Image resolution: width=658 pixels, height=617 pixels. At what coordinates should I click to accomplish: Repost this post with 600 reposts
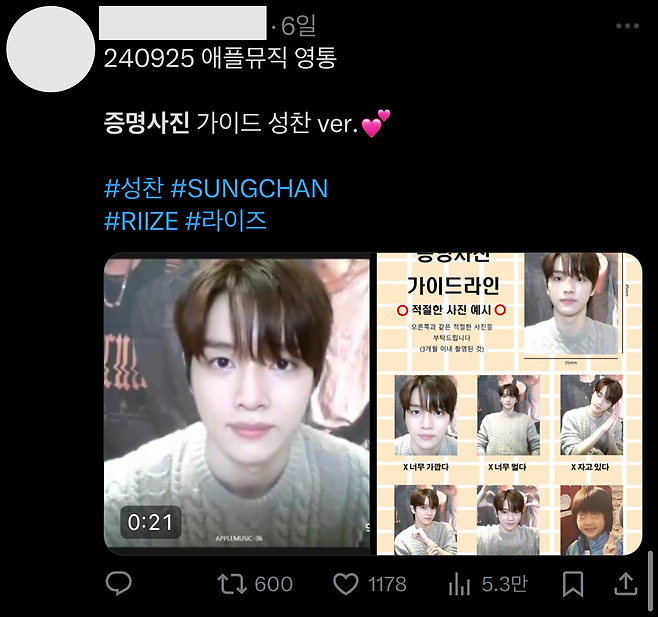255,584
